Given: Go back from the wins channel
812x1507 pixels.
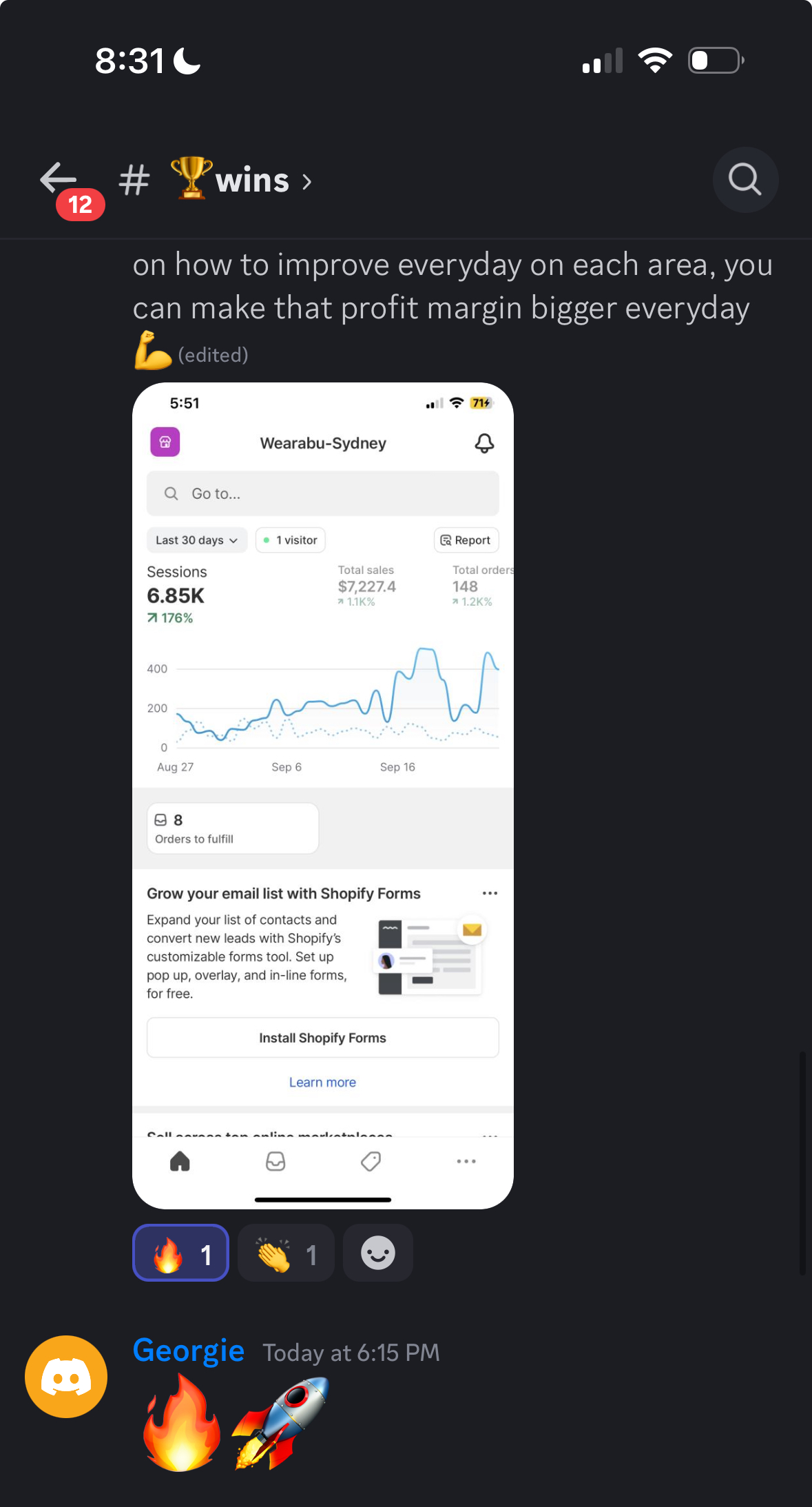Looking at the screenshot, I should (59, 179).
